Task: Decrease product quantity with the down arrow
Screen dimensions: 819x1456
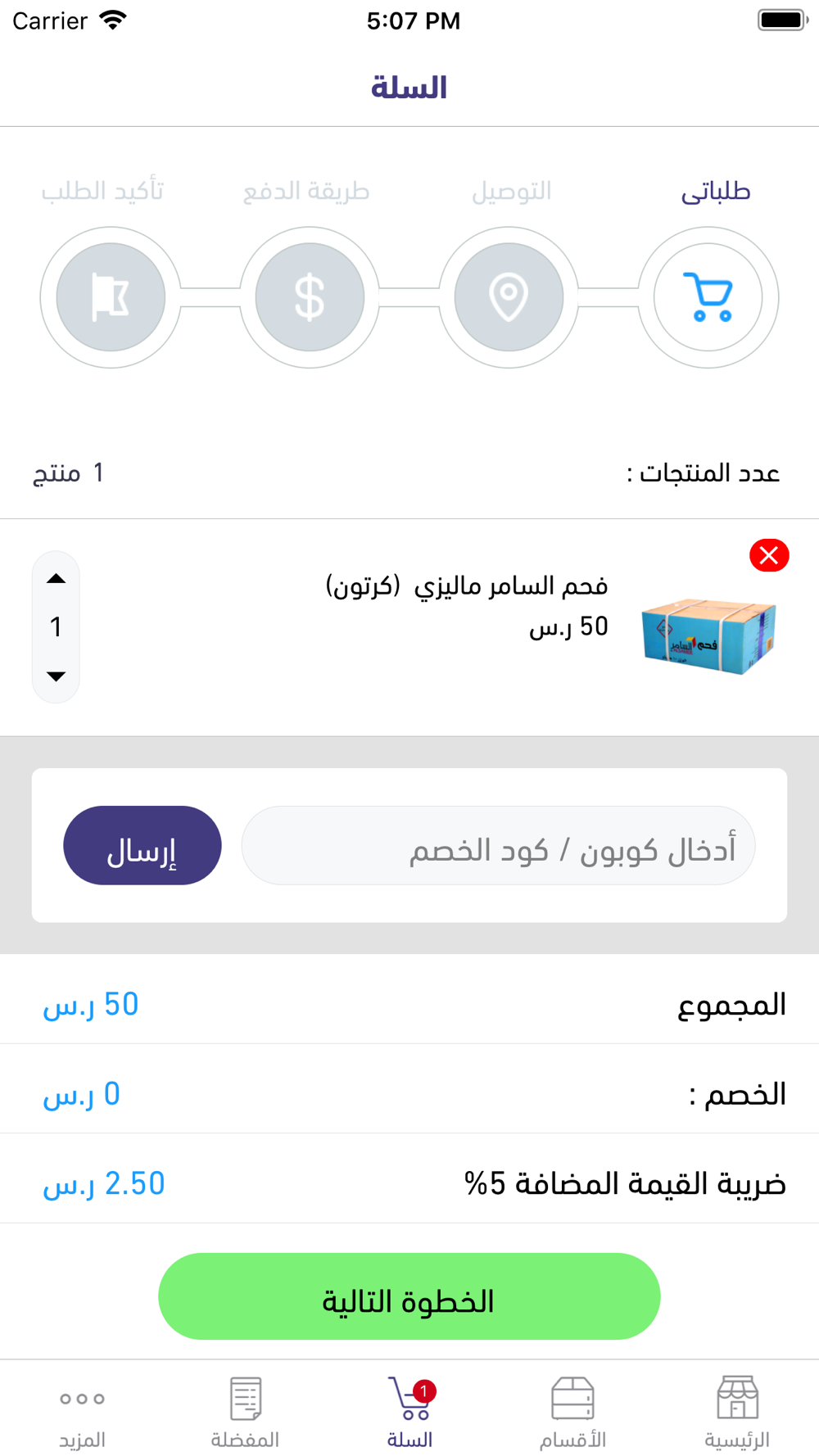Action: tap(56, 676)
